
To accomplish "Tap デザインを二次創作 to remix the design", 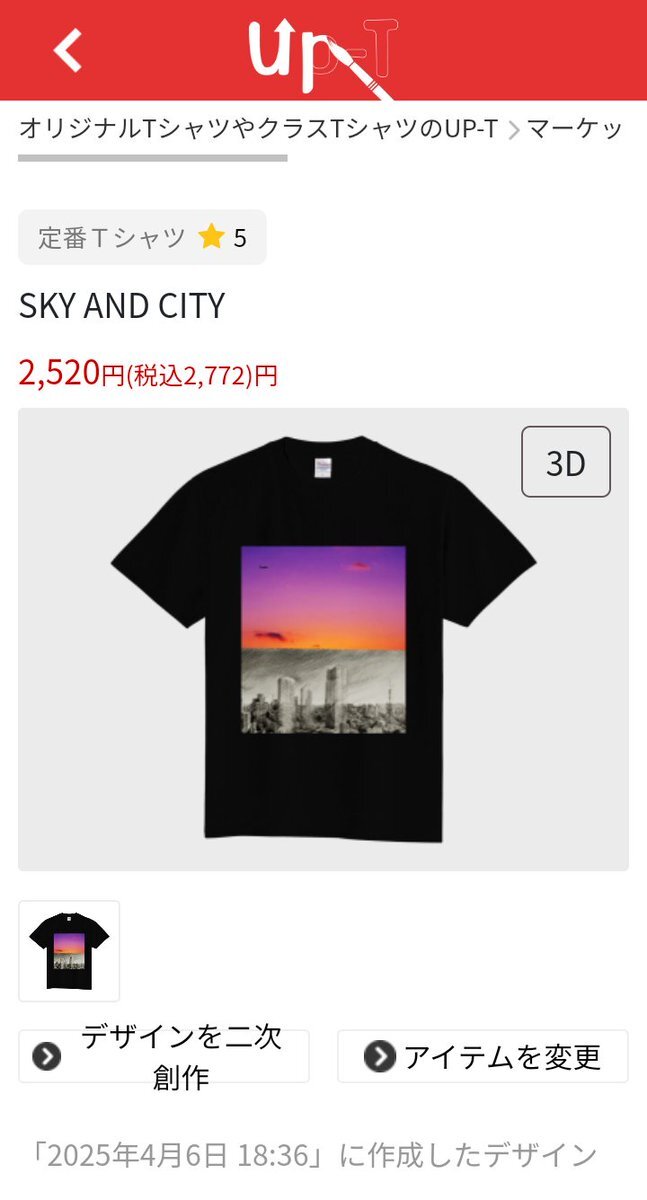I will tap(164, 1056).
